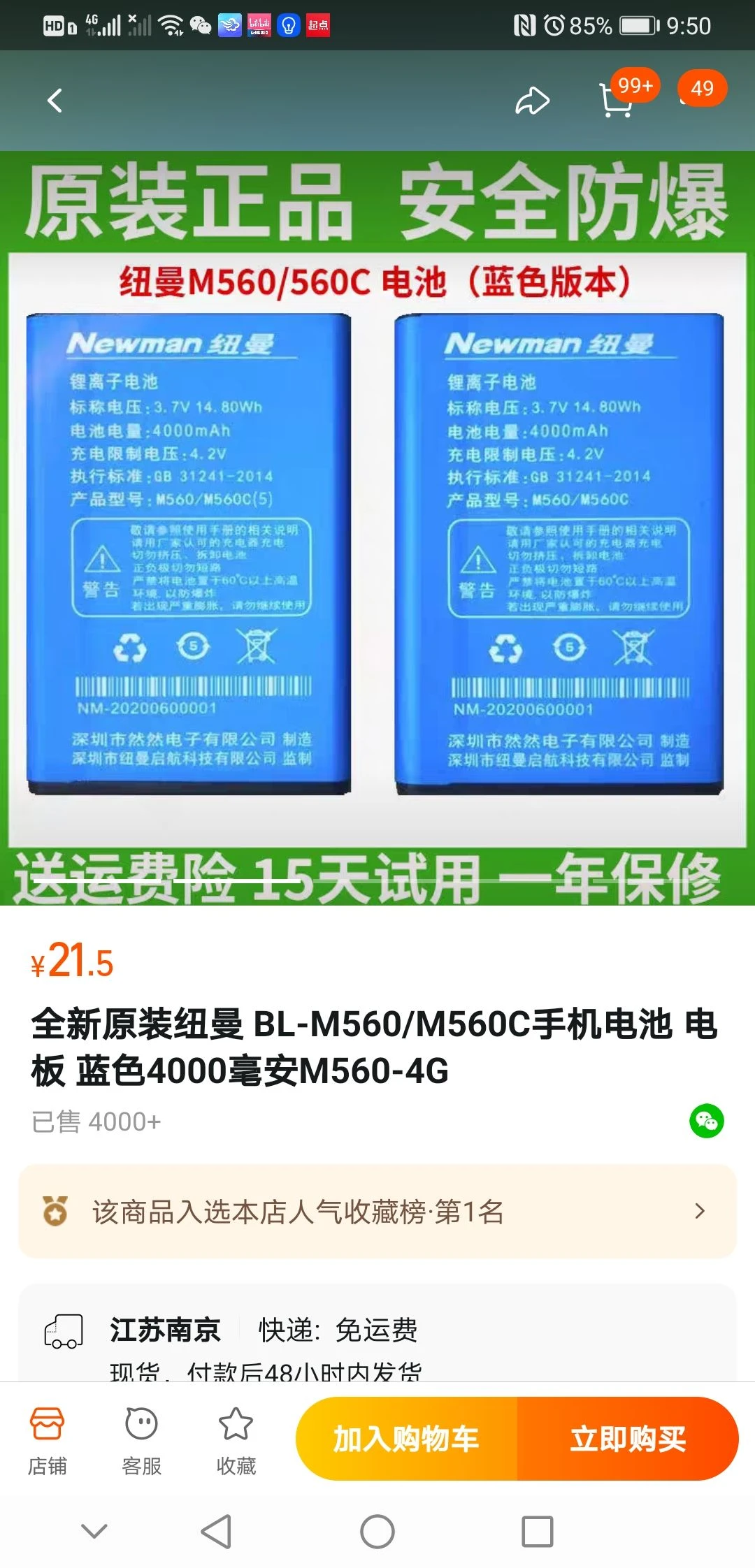Buy now with 立即购买

click(x=628, y=1439)
